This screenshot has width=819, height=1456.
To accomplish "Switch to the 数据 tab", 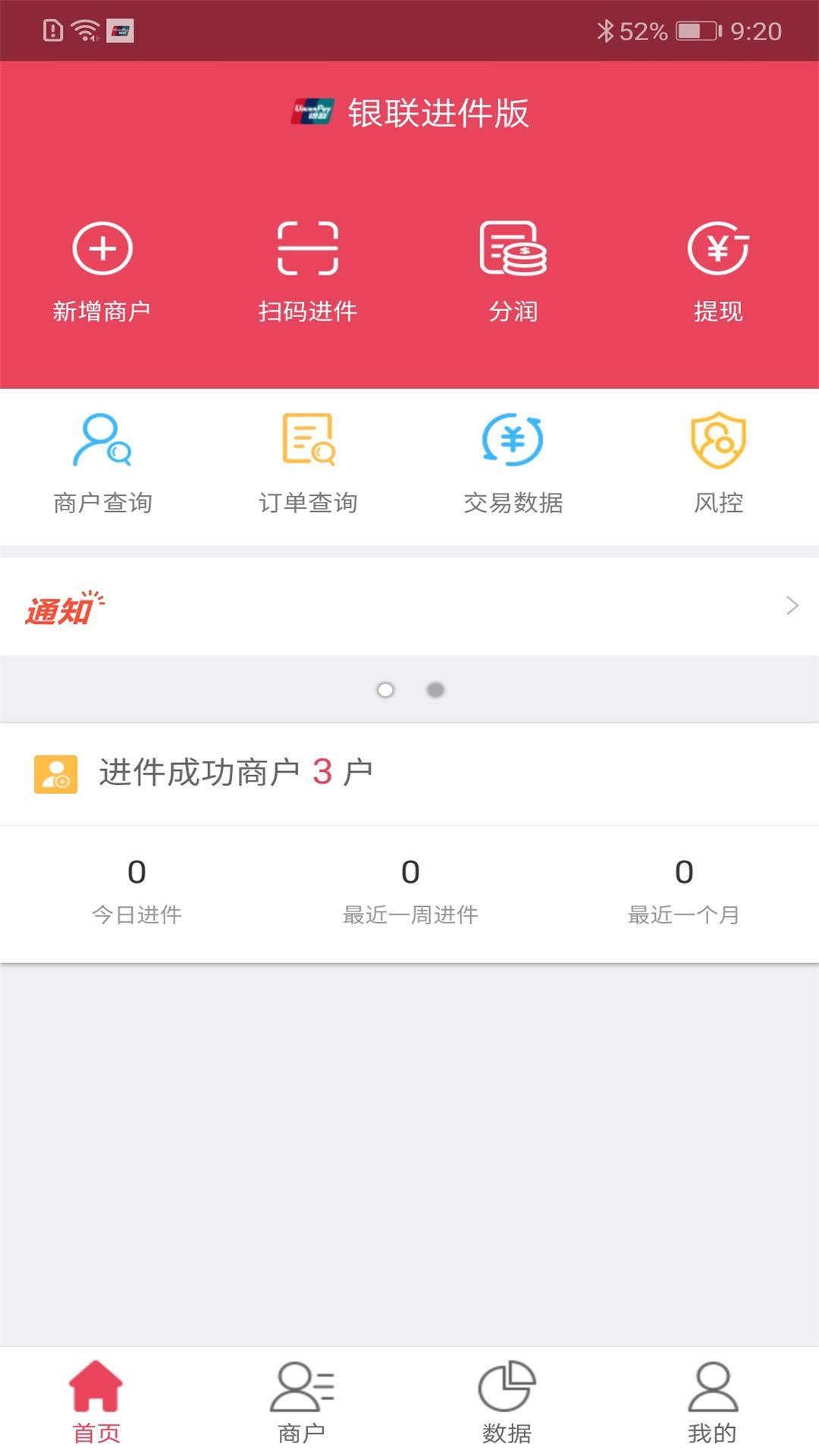I will pyautogui.click(x=507, y=1403).
